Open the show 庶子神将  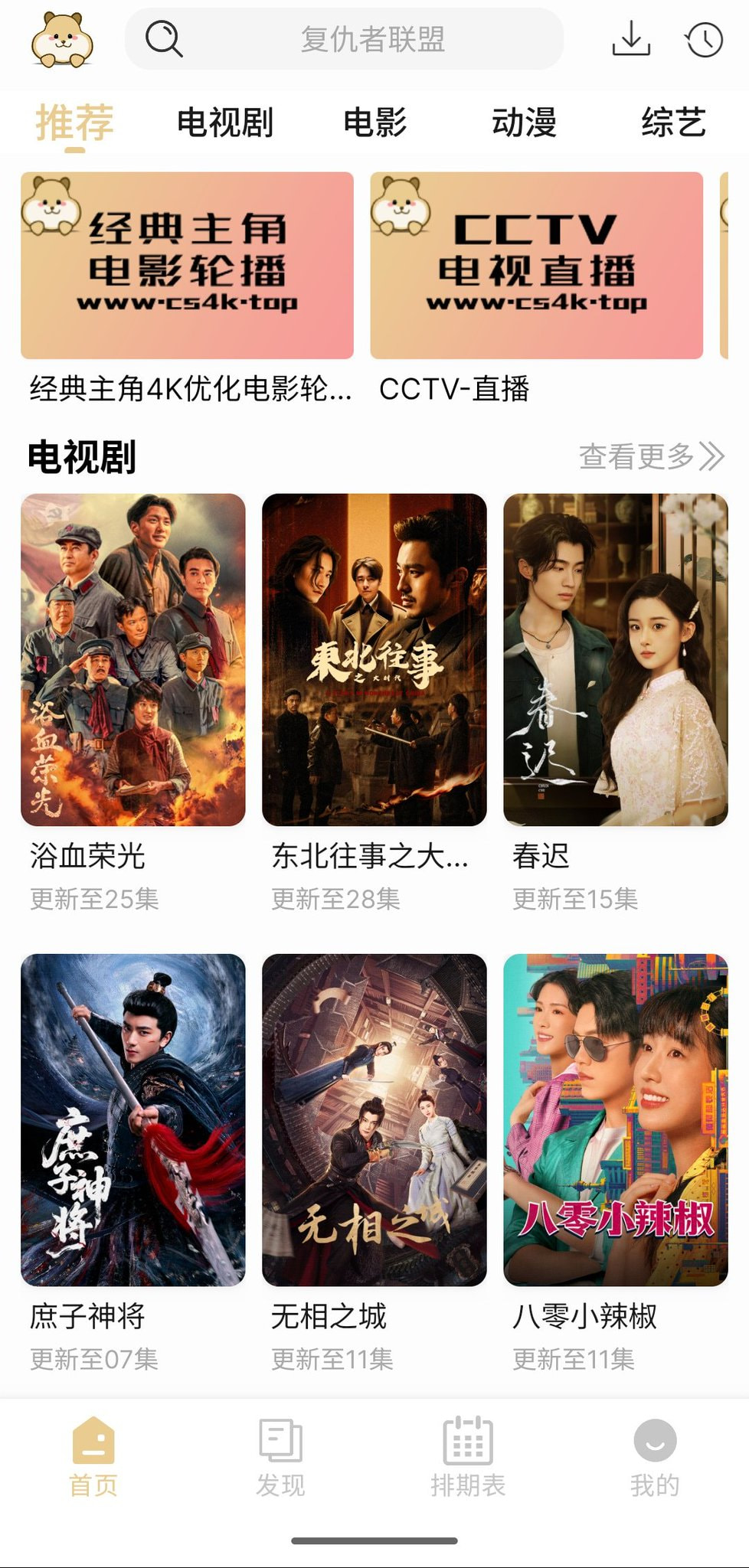(x=132, y=1119)
